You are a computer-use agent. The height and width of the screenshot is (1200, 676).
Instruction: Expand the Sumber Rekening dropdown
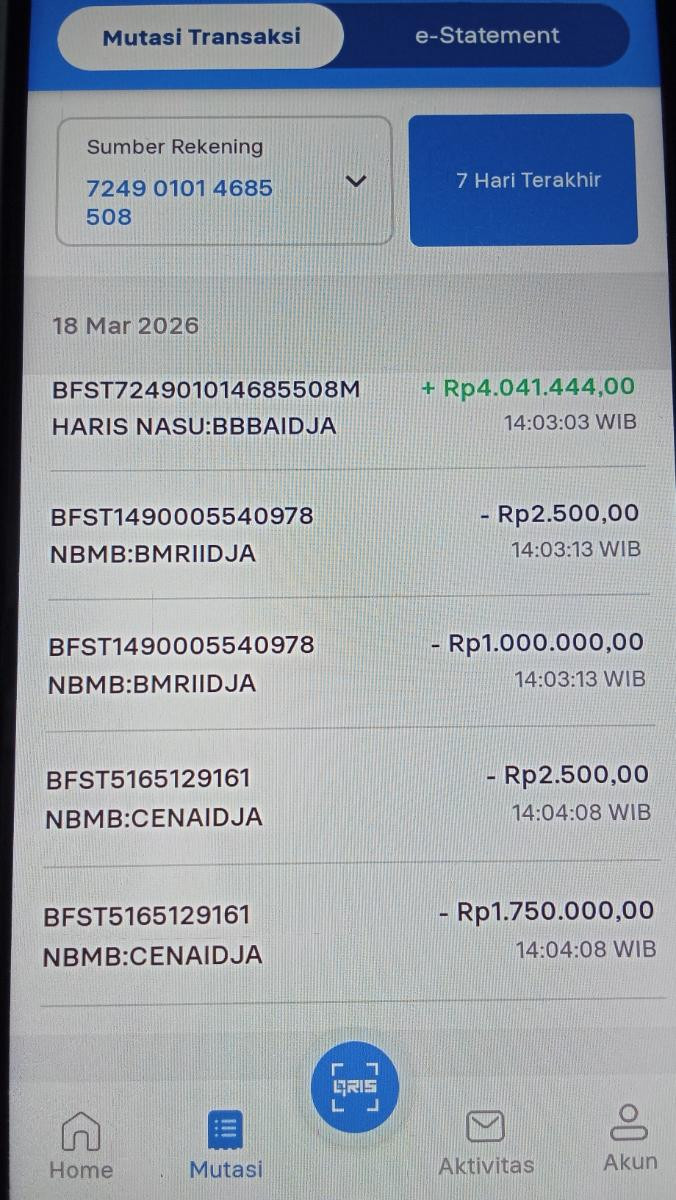pos(355,181)
